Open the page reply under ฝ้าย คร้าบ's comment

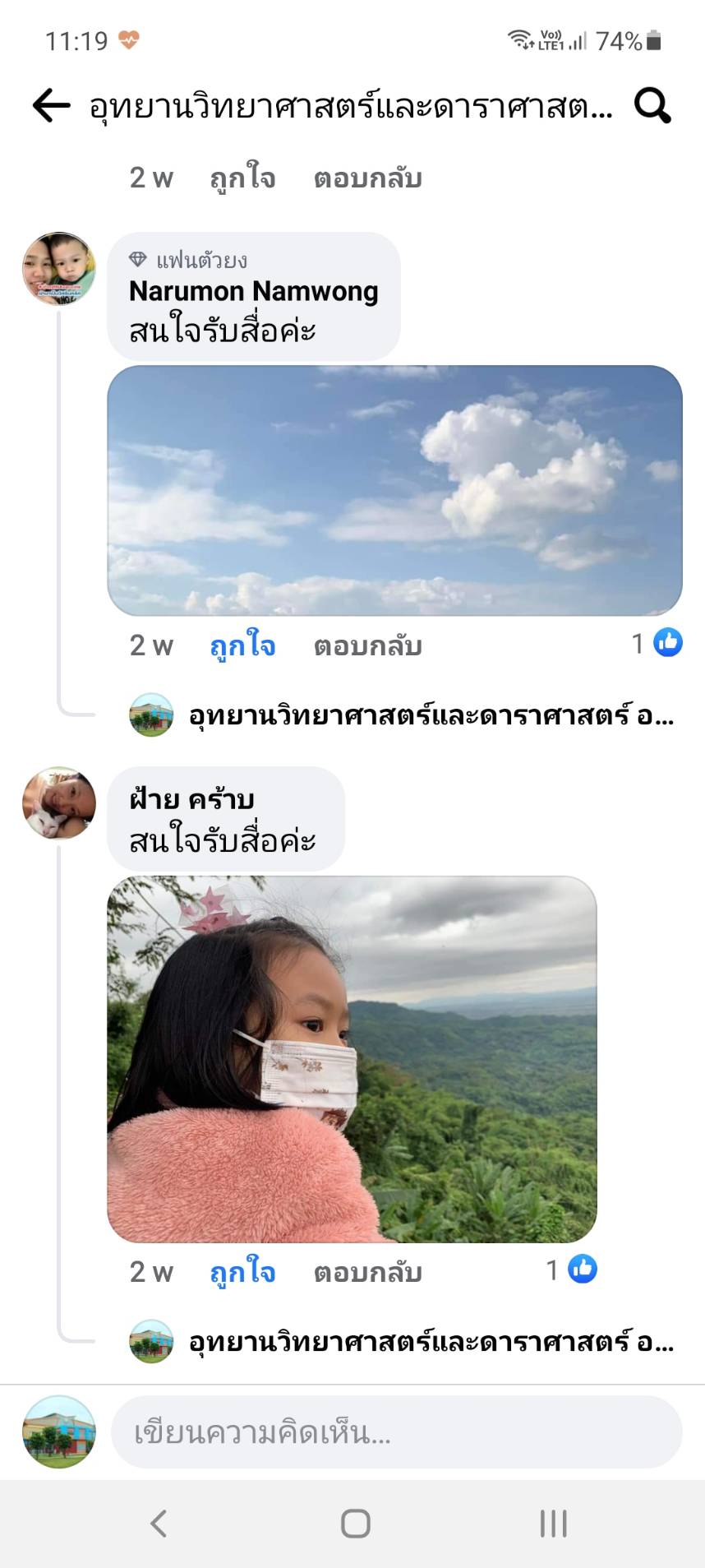pyautogui.click(x=402, y=1341)
